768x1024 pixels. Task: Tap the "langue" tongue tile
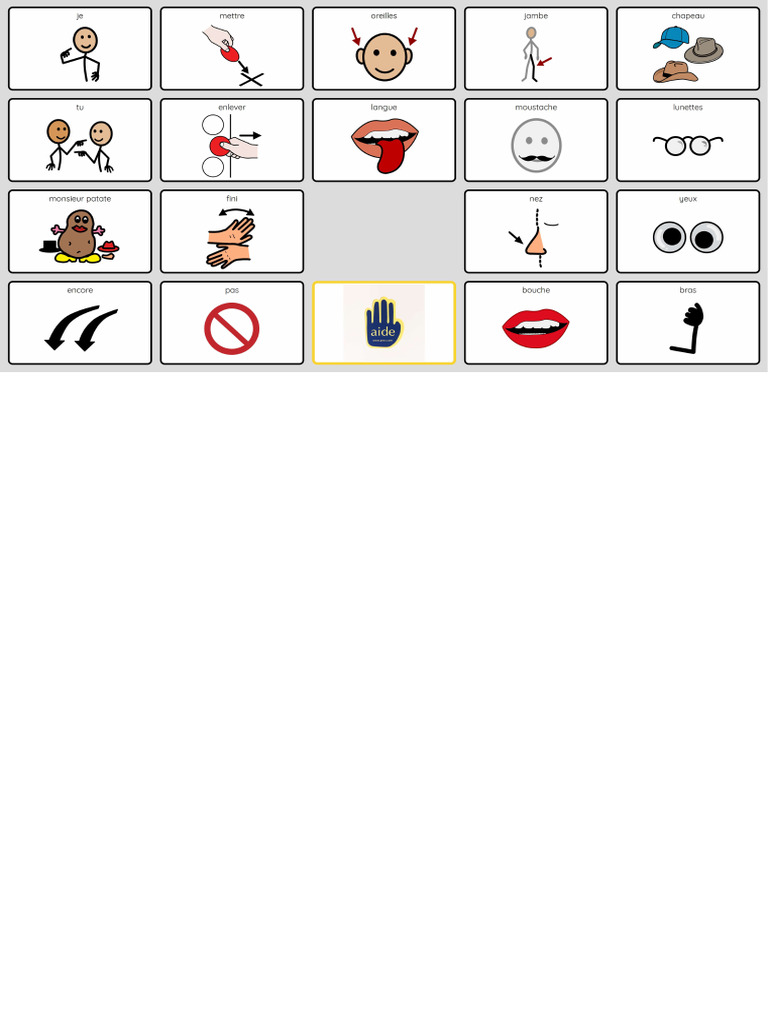[384, 140]
